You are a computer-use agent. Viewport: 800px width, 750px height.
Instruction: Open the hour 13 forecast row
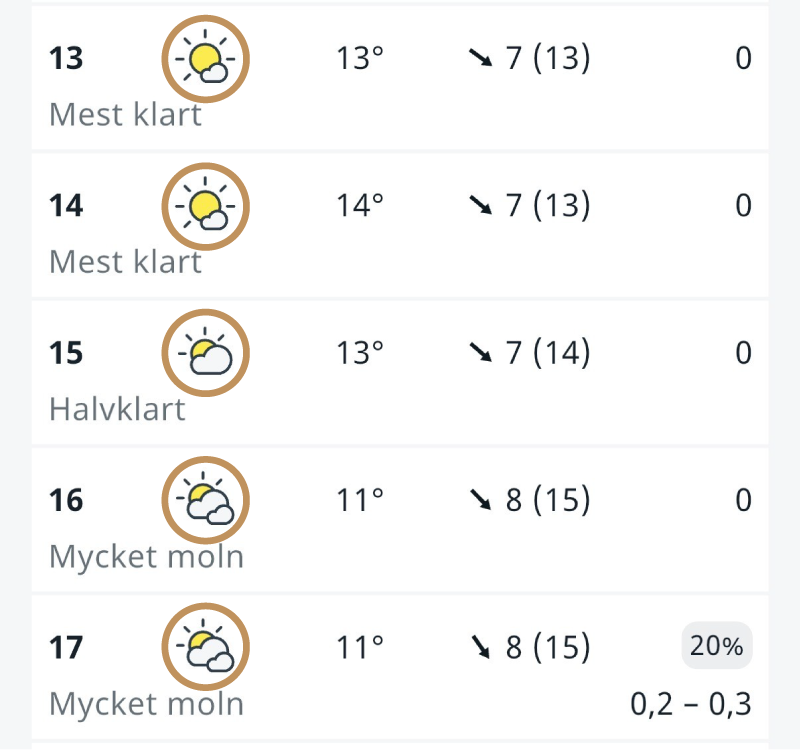tap(400, 78)
